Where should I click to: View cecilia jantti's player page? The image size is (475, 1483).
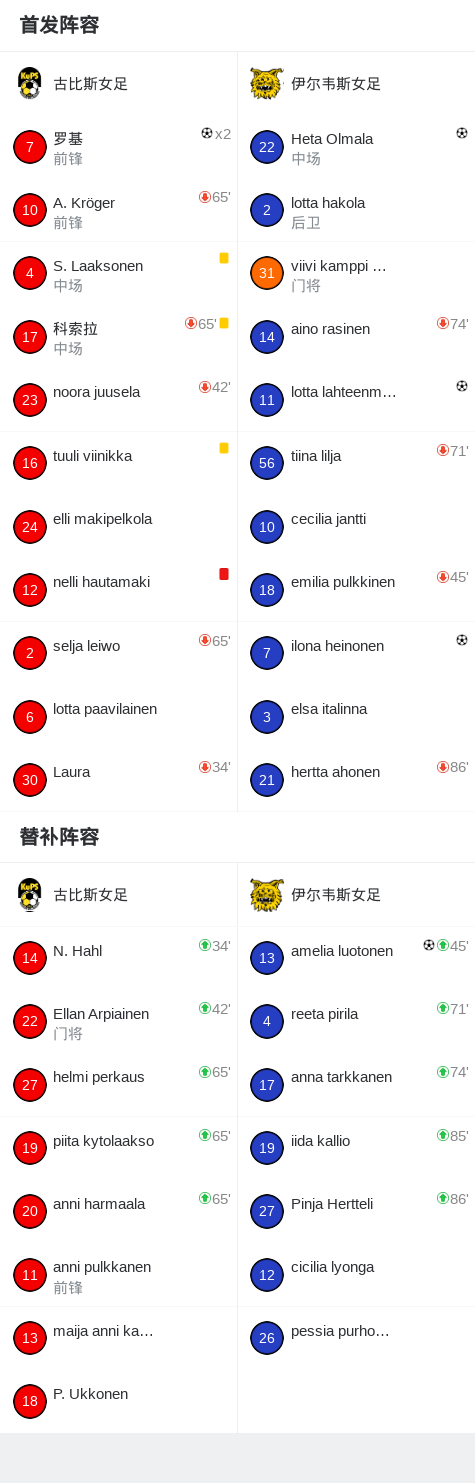(x=356, y=527)
